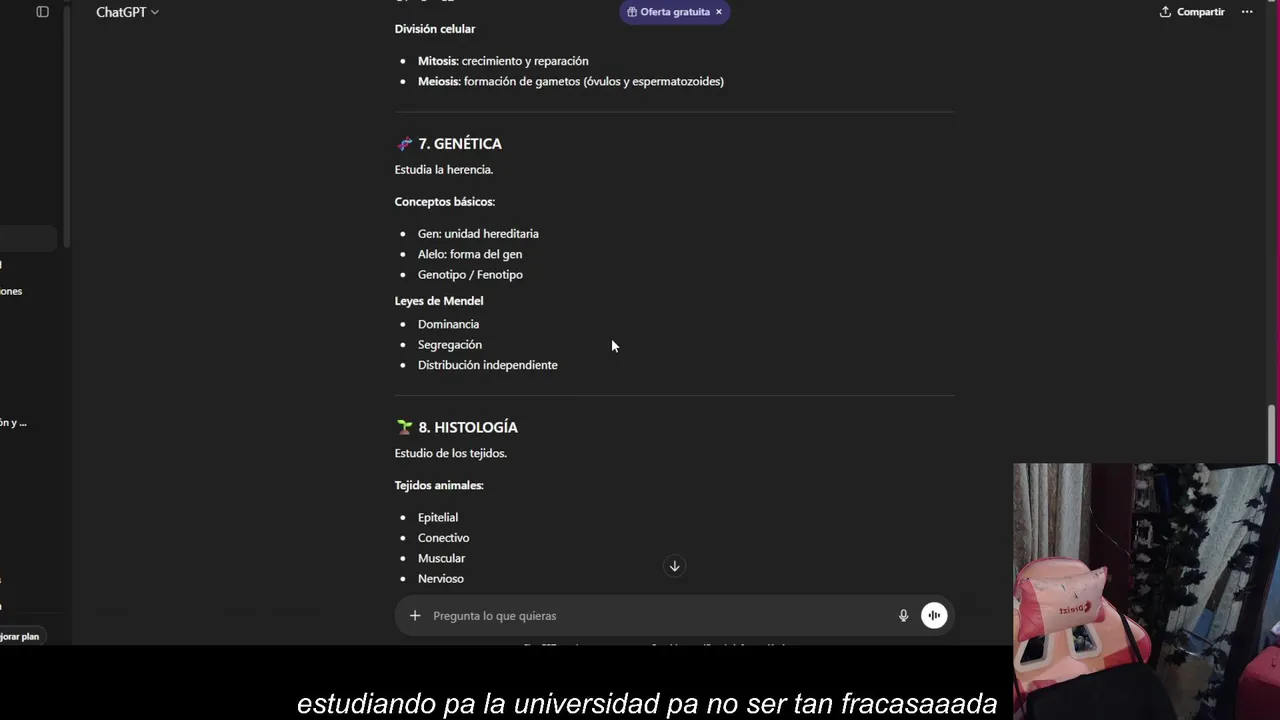Viewport: 1280px width, 720px height.
Task: Toggle the sidebar panel icon
Action: click(x=42, y=12)
